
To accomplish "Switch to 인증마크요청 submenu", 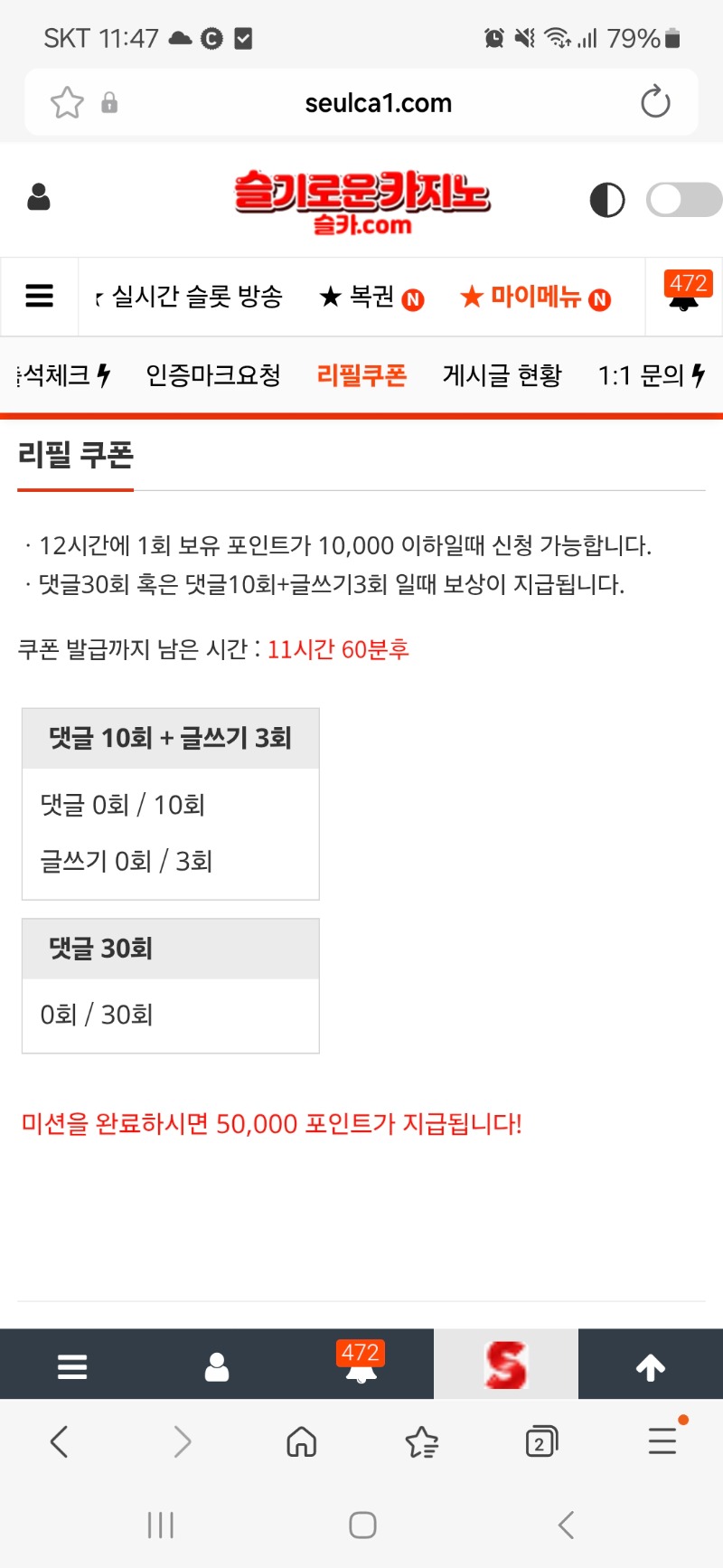I will coord(213,375).
